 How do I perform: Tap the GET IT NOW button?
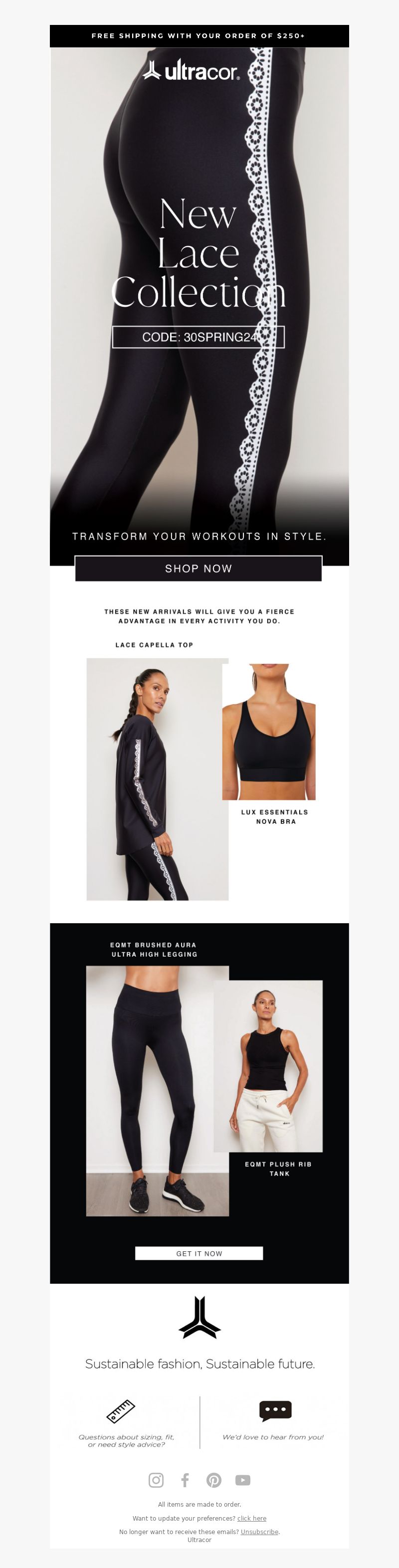tap(199, 1253)
